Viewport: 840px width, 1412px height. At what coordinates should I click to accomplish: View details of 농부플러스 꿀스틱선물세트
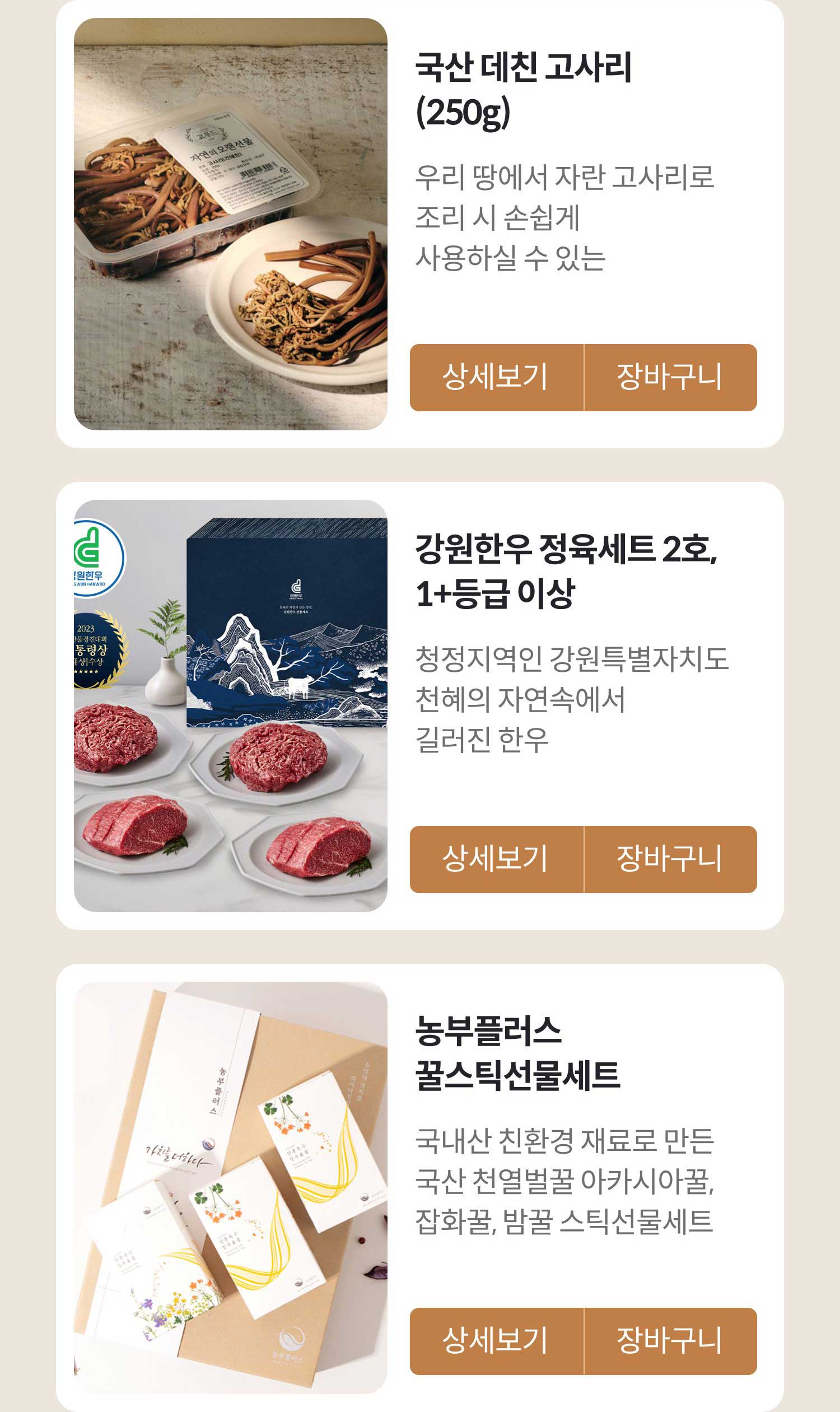[496, 1341]
